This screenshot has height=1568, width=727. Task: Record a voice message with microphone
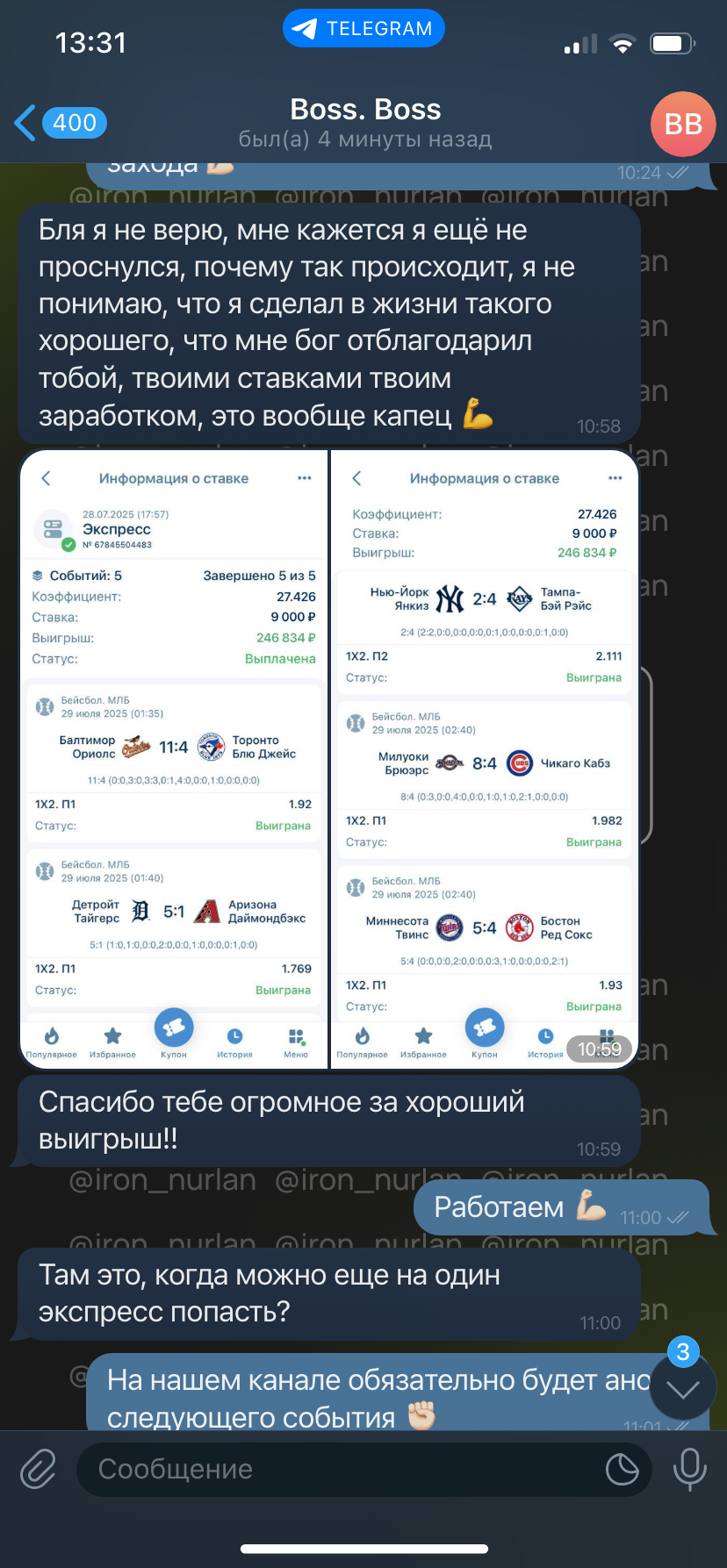(x=689, y=1469)
